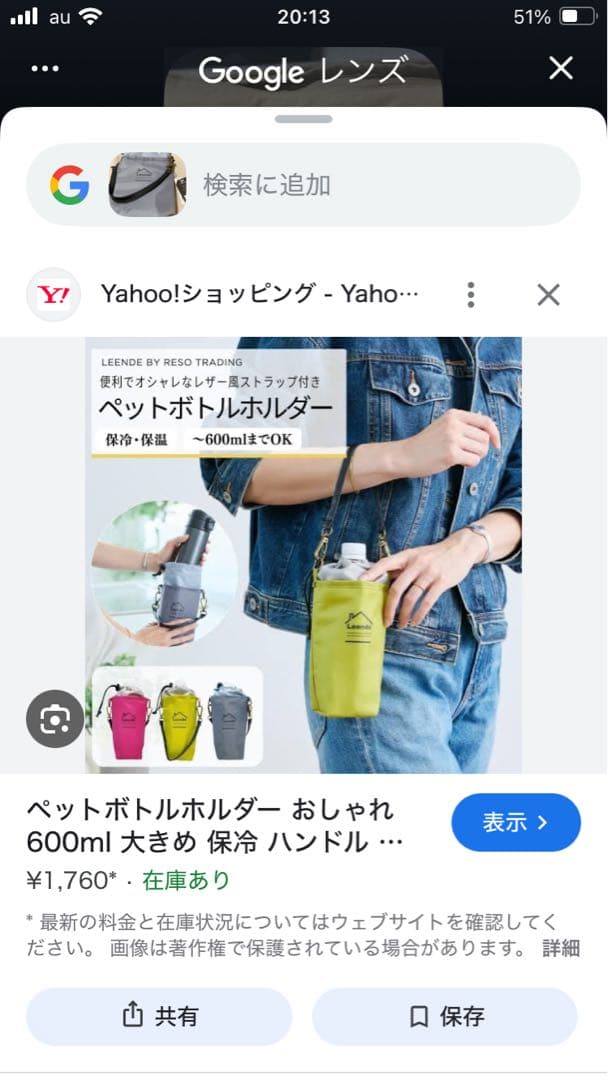608x1080 pixels.
Task: Open the 詳細 link about image copyright
Action: [561, 948]
